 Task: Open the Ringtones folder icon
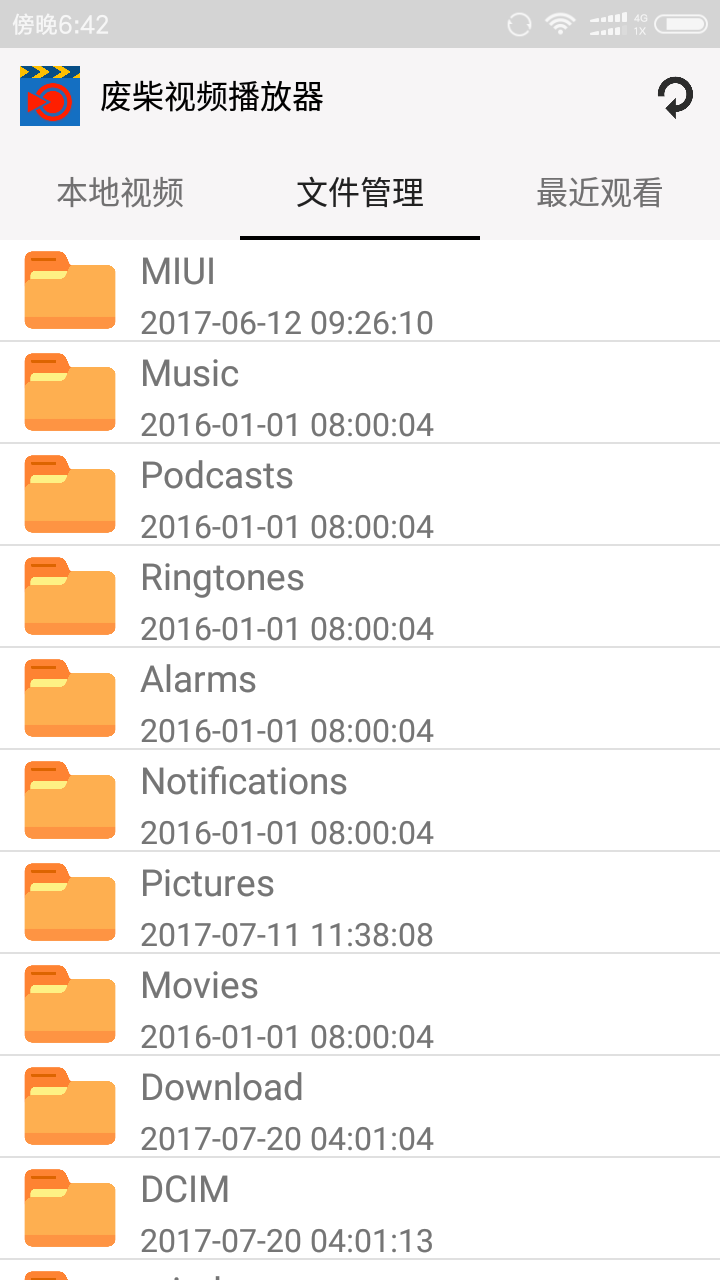[69, 597]
